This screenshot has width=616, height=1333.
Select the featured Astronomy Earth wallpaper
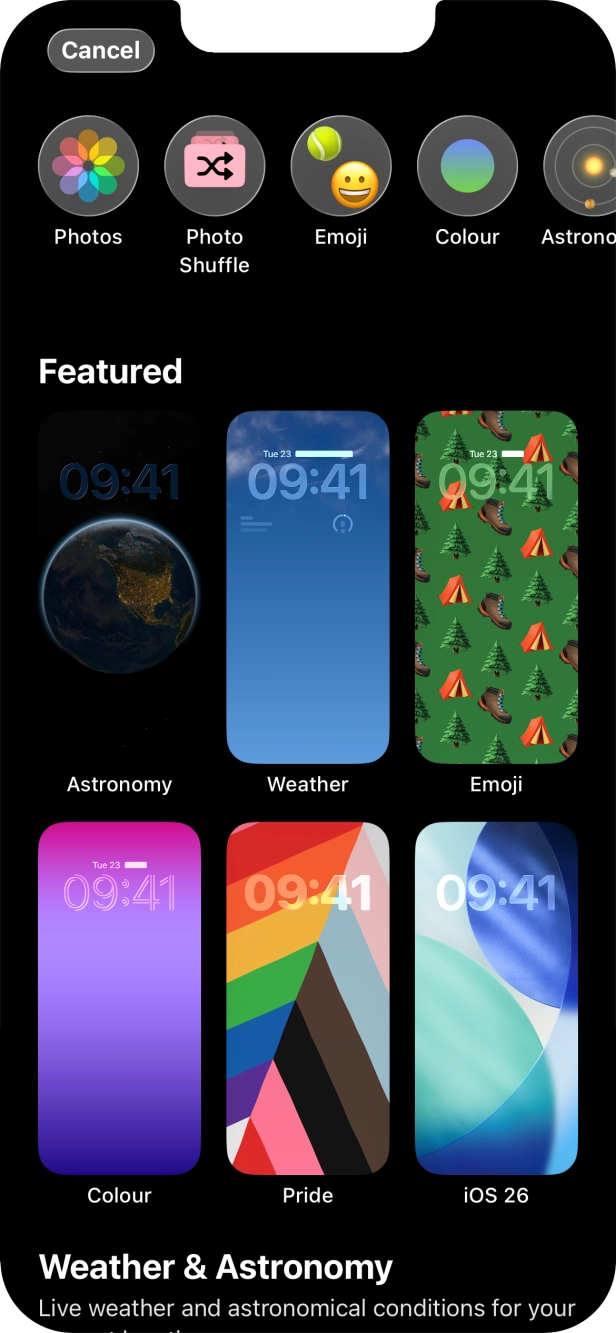(119, 587)
